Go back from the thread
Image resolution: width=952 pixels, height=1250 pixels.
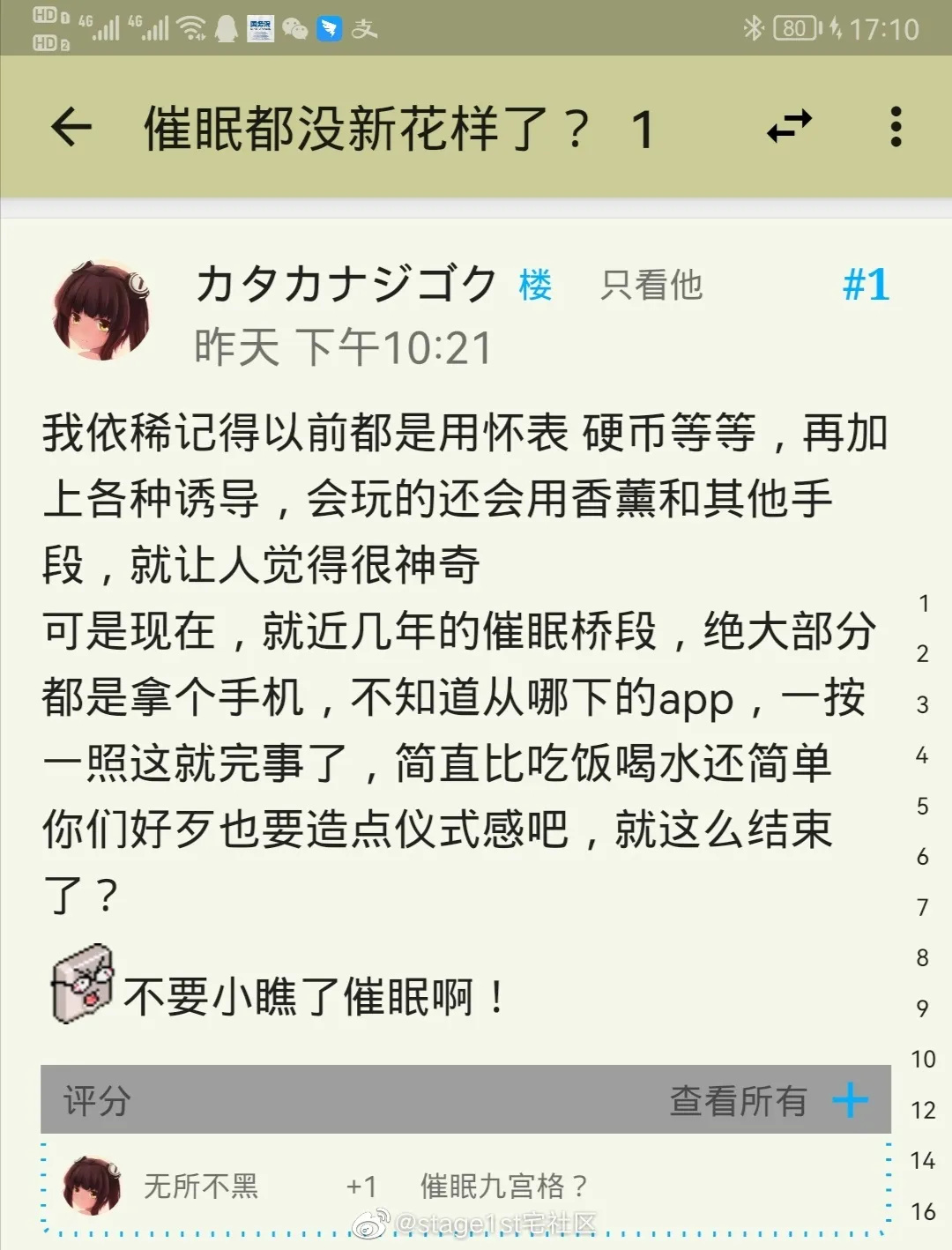[71, 129]
